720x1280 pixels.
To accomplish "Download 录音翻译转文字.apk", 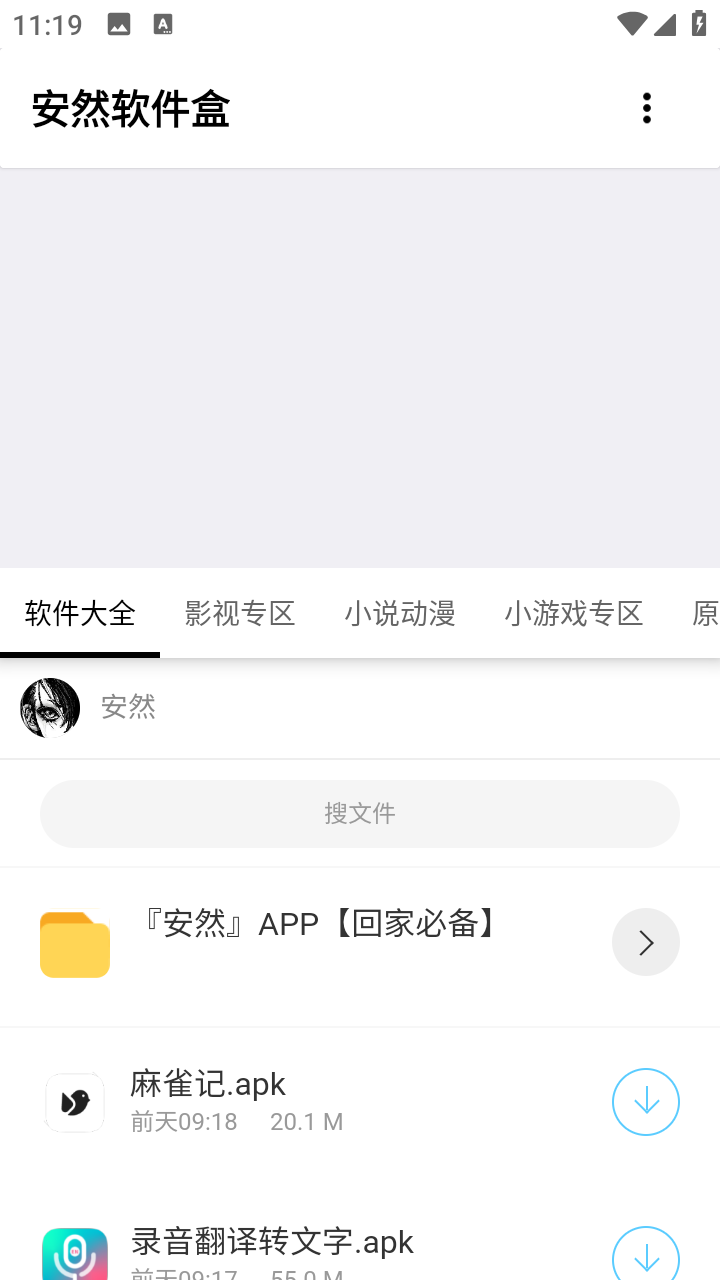I will tap(645, 1256).
